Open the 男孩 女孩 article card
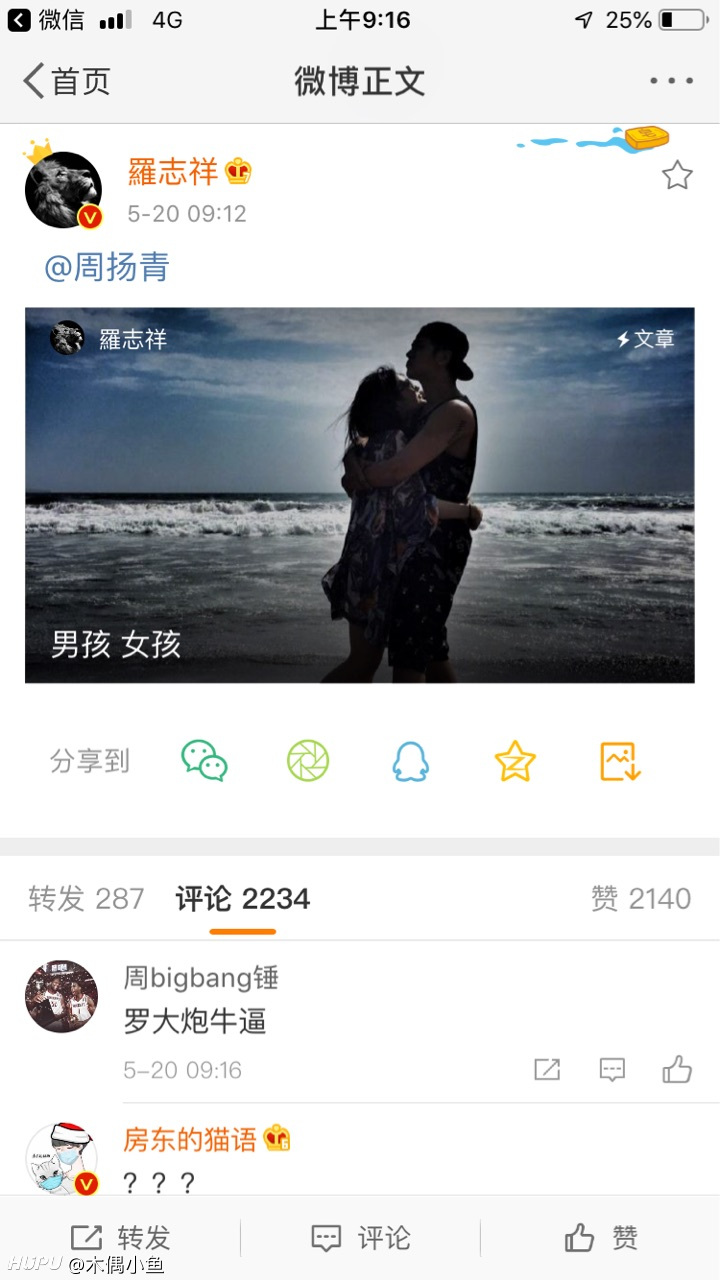The image size is (720, 1280). tap(359, 495)
